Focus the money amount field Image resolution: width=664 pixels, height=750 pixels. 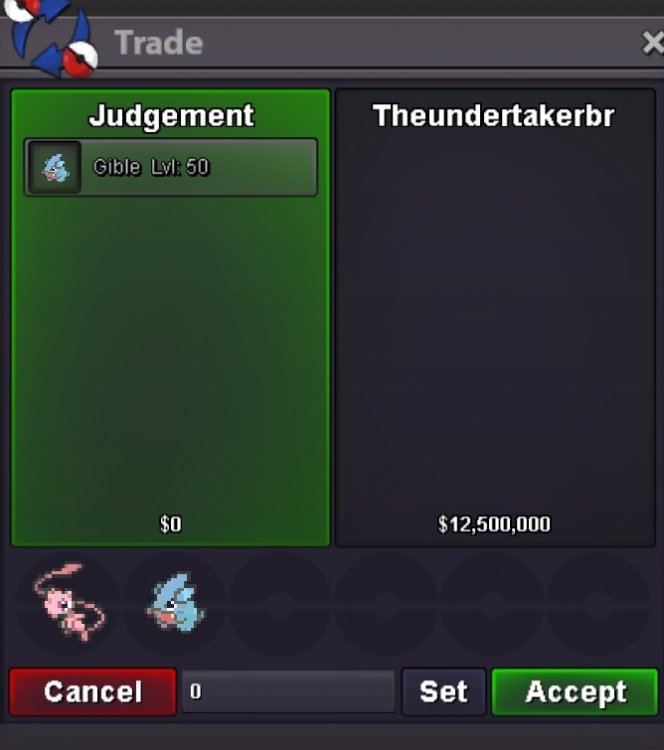point(288,692)
